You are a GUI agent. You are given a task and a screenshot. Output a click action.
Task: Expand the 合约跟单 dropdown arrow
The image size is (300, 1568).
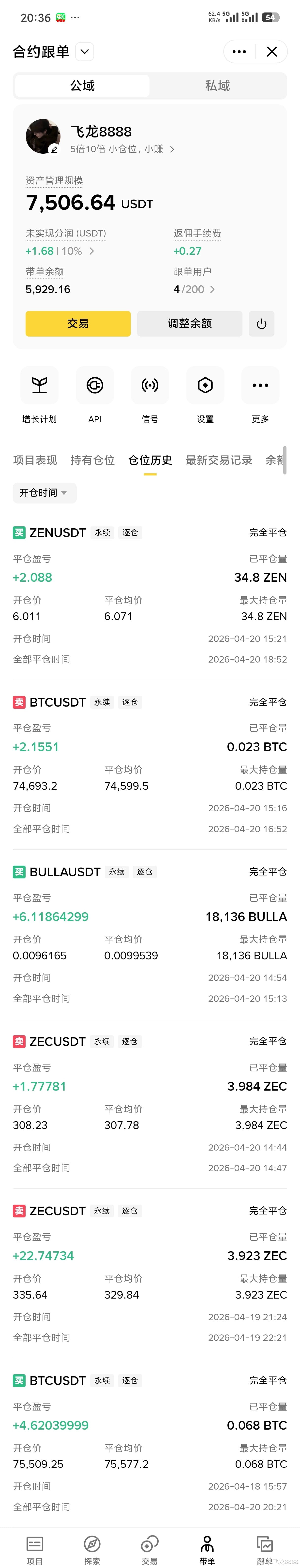[85, 52]
